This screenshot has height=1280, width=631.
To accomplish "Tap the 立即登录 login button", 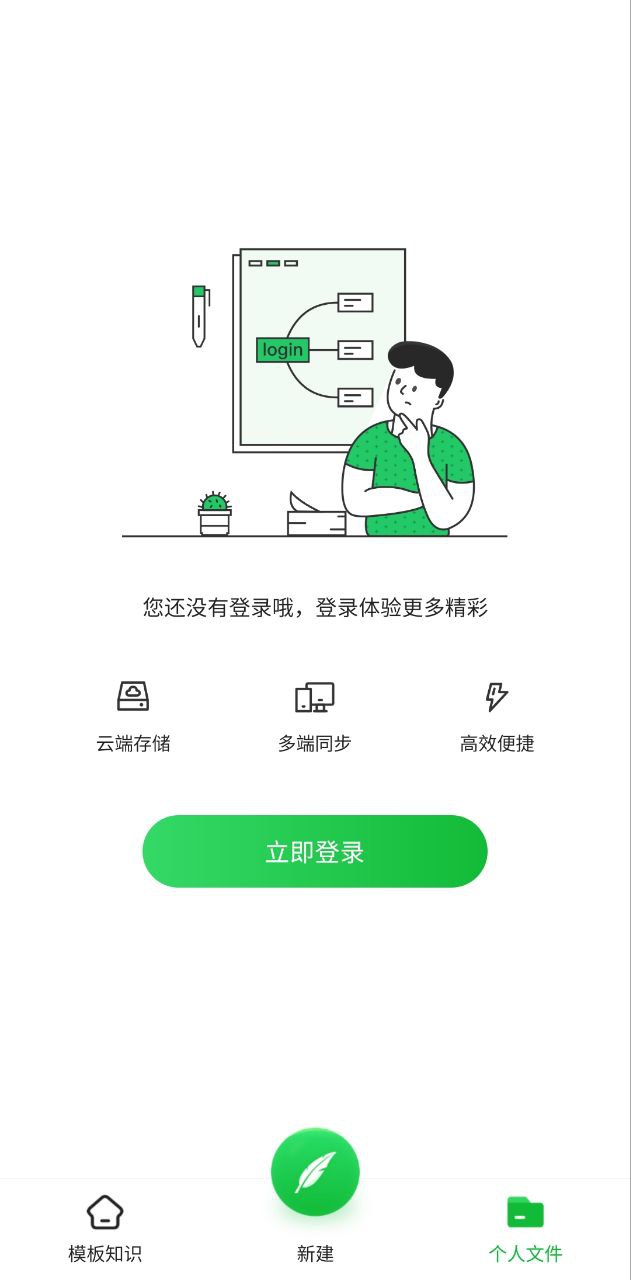I will (x=314, y=851).
